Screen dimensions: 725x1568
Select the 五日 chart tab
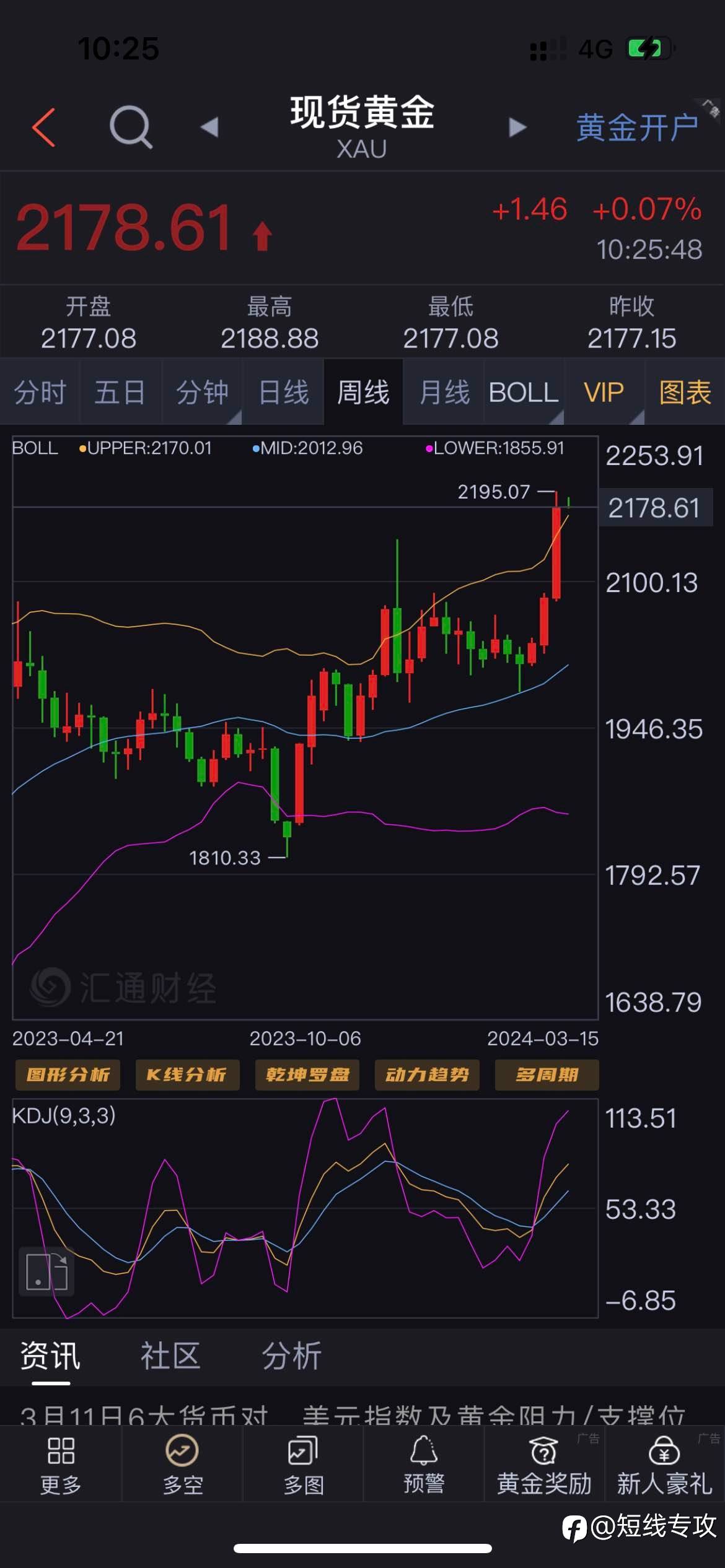(x=120, y=392)
